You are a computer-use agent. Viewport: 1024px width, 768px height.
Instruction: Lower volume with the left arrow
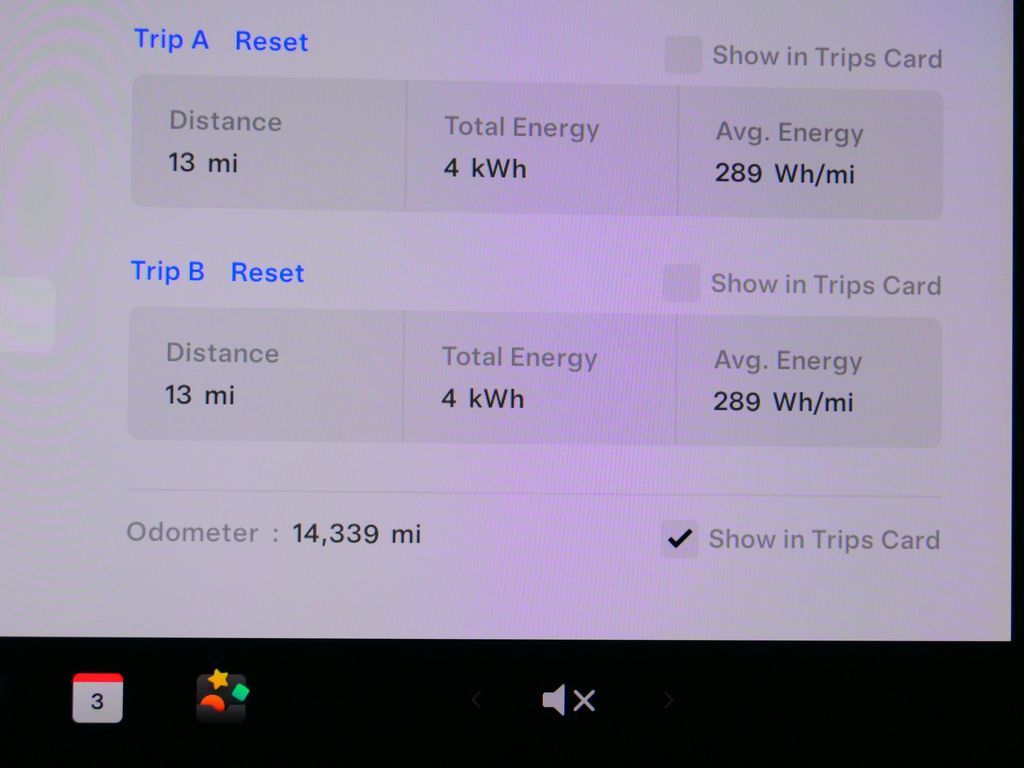point(477,700)
